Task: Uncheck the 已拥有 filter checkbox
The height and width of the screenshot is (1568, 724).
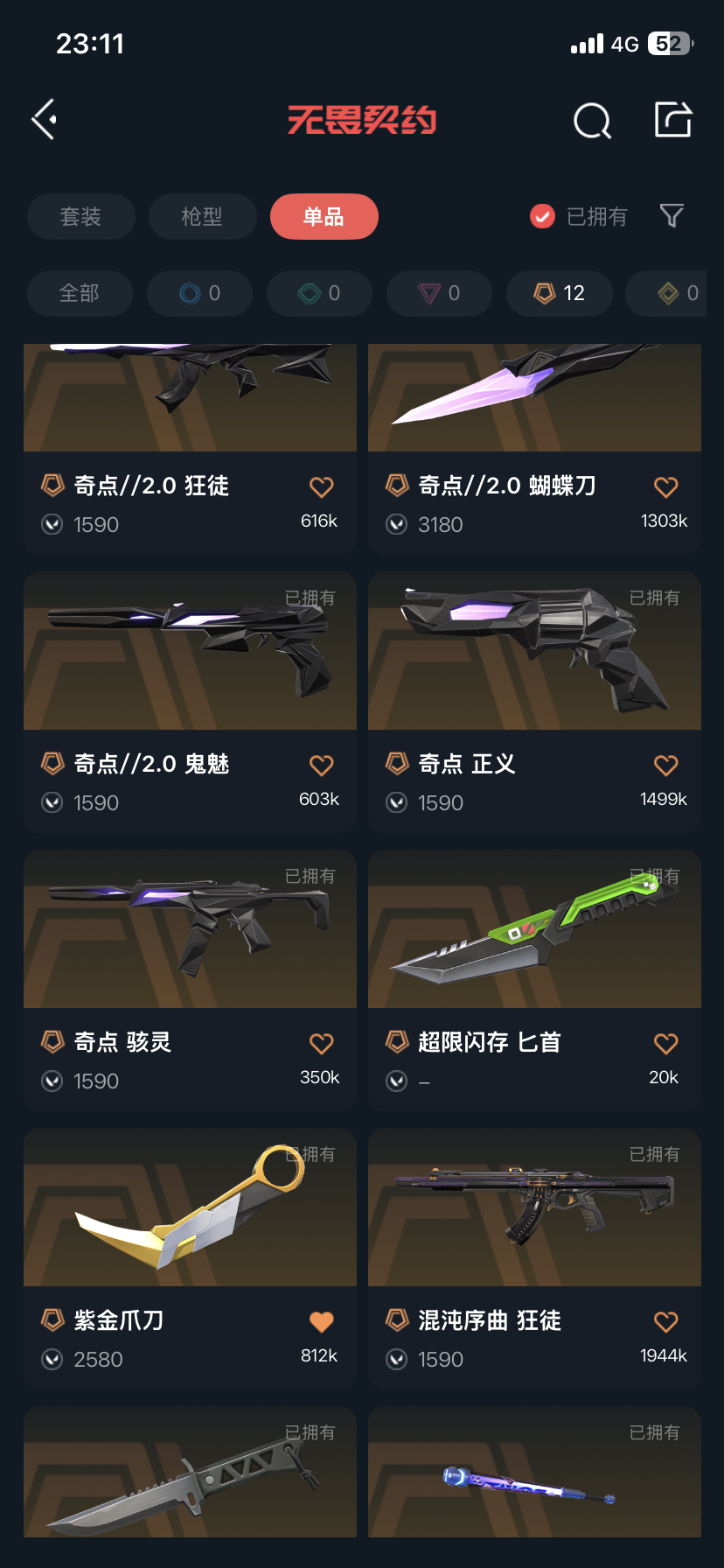Action: 543,216
